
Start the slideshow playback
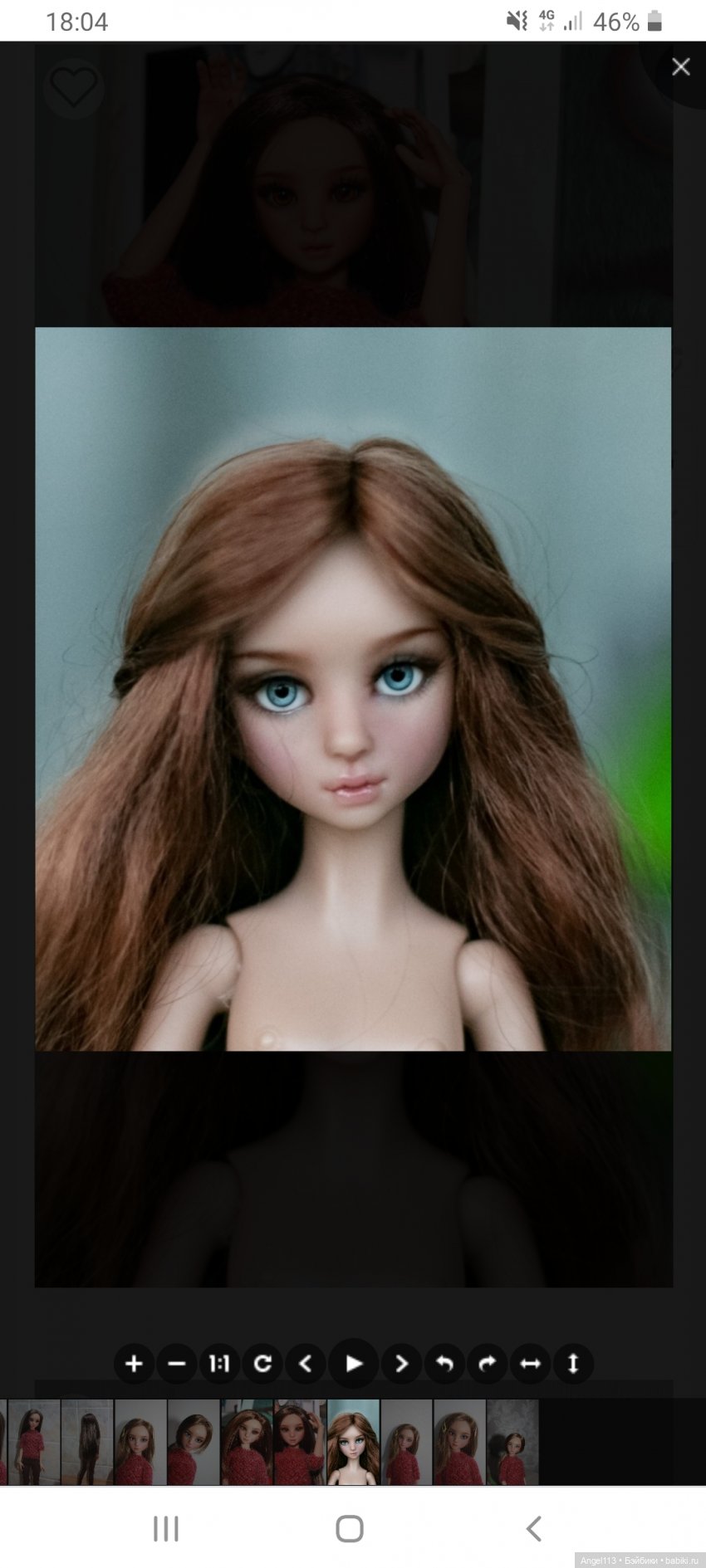[354, 1363]
